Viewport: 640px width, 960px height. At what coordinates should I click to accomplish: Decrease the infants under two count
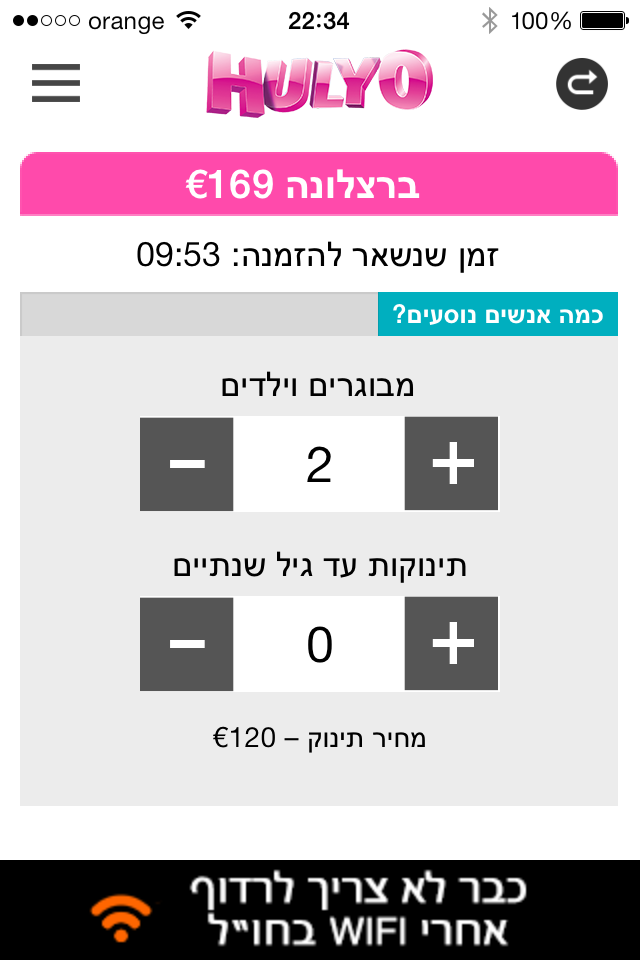[x=187, y=644]
